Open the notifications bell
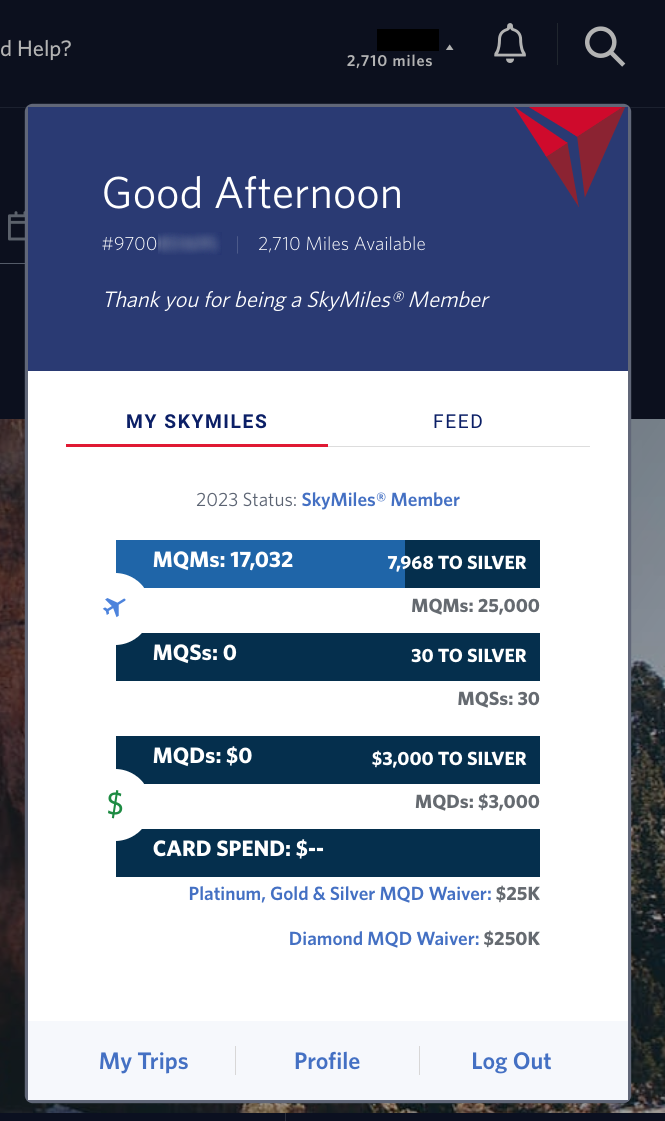 coord(510,44)
